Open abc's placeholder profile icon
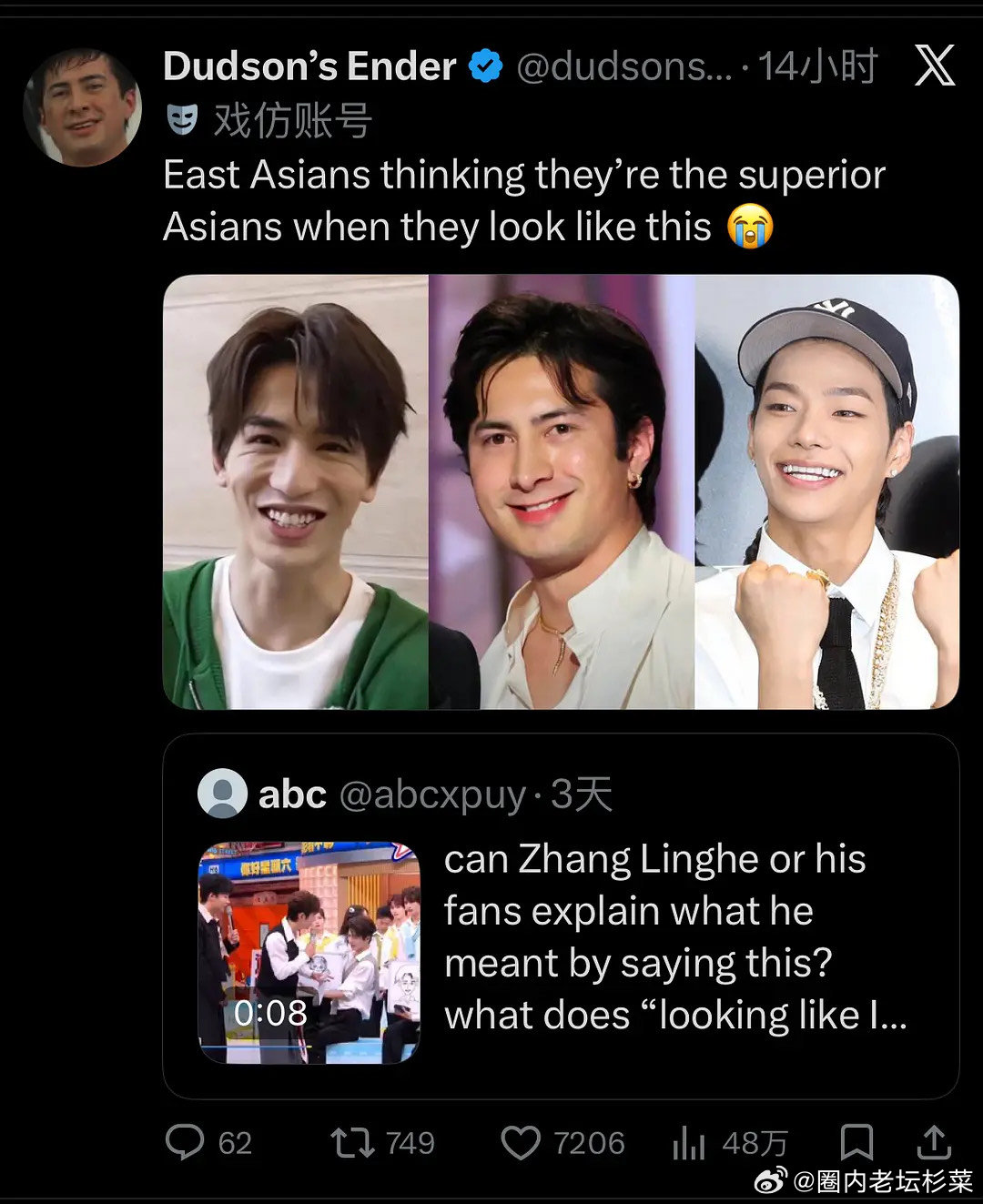The image size is (983, 1204). [221, 793]
